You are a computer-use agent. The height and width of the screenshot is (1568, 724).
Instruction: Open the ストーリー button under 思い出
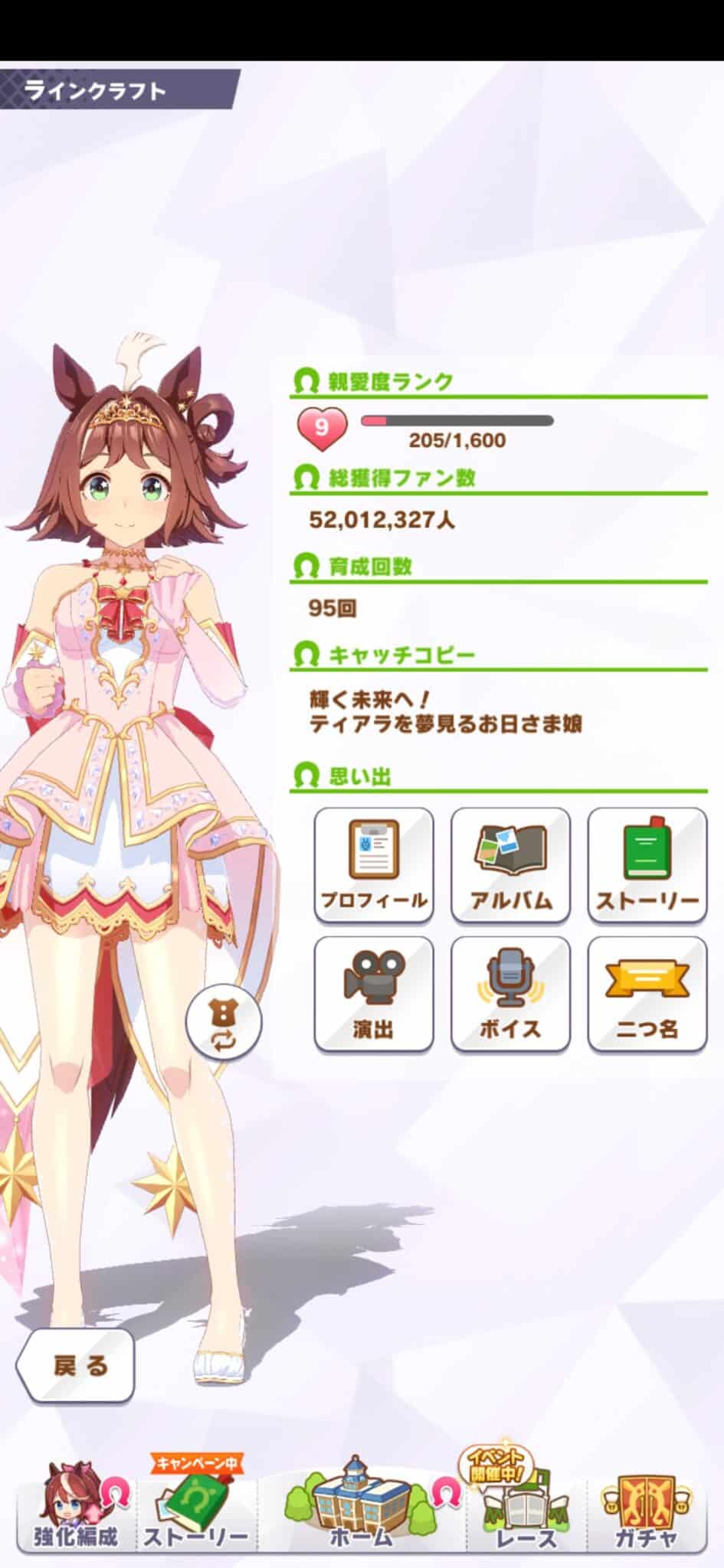(x=647, y=865)
